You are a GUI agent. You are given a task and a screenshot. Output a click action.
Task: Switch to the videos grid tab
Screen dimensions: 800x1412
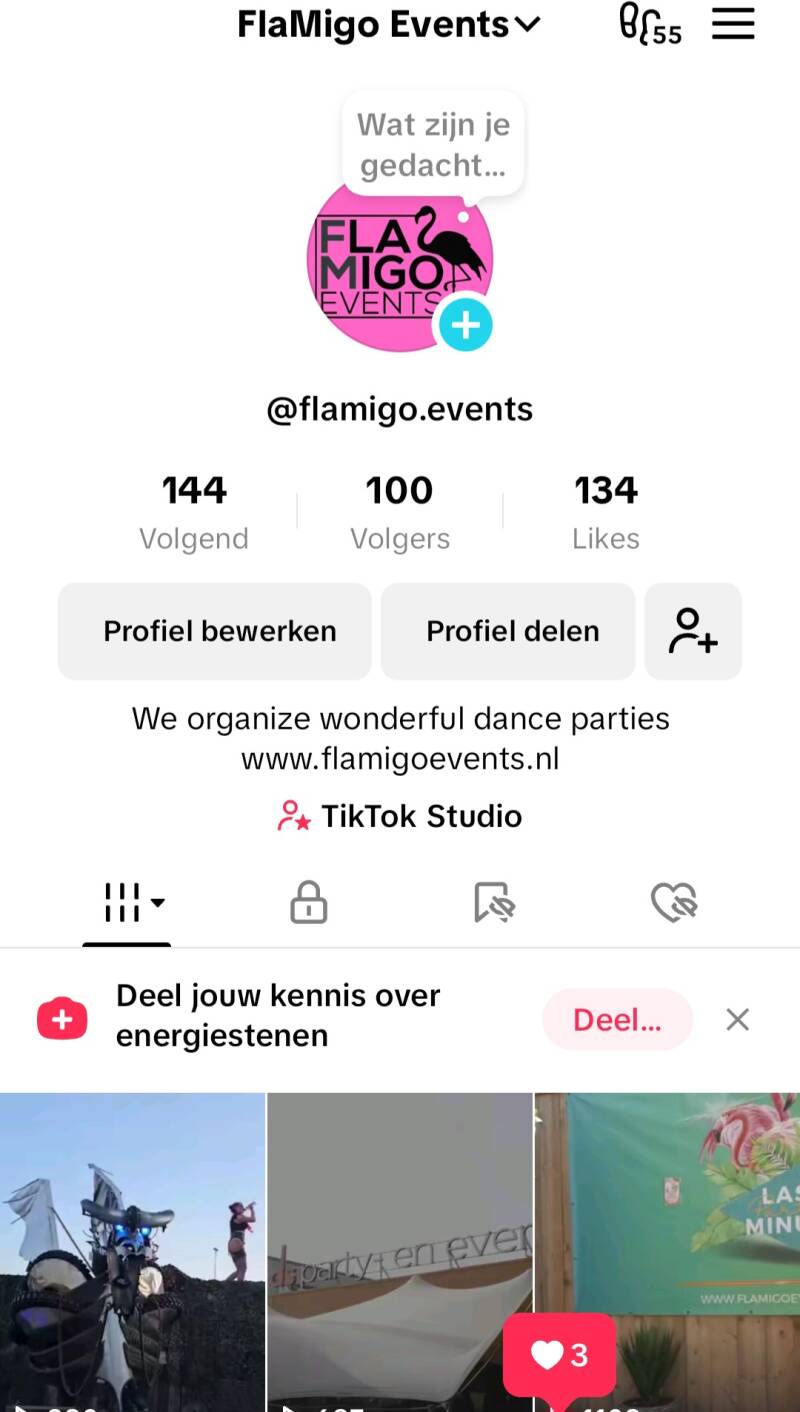click(127, 903)
